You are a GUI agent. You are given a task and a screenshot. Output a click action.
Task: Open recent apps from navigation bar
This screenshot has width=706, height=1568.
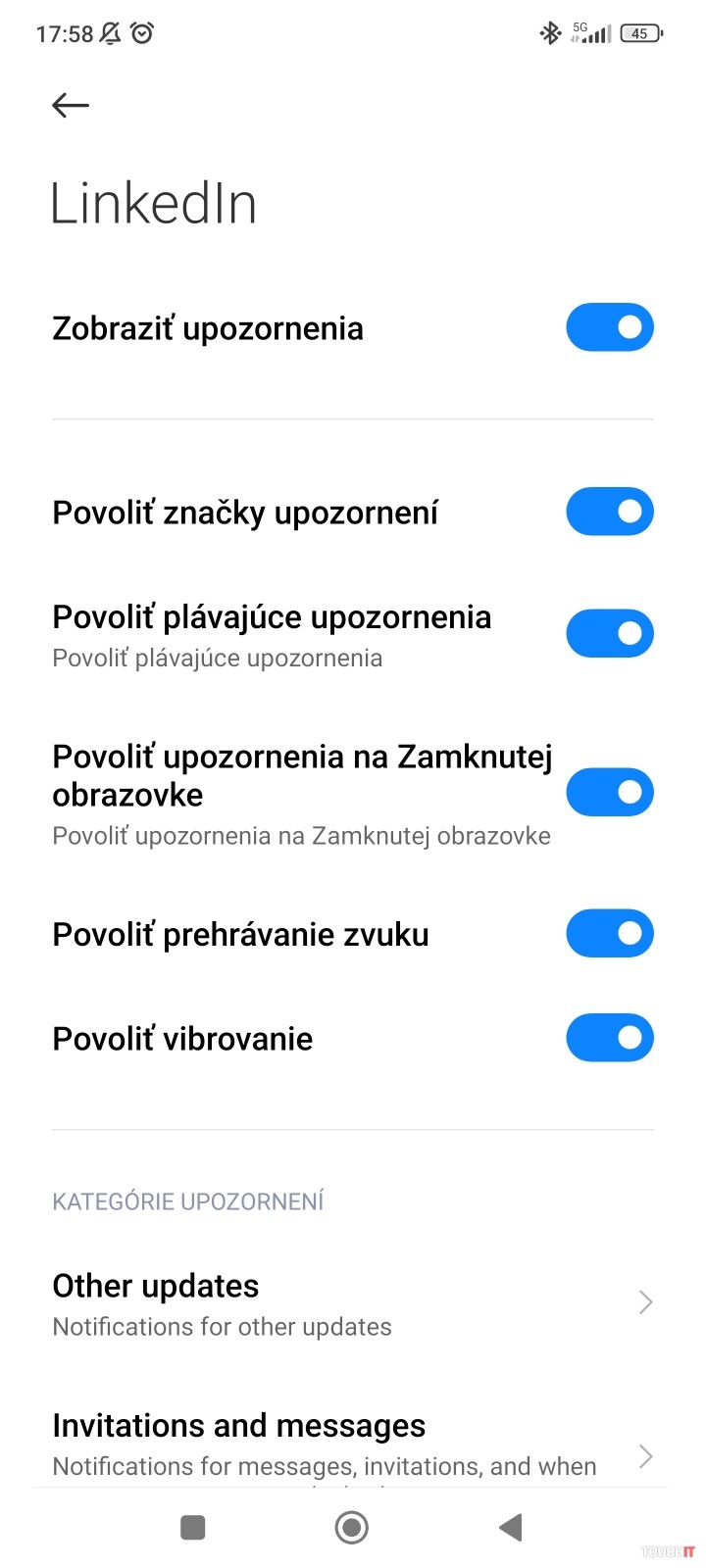coord(193,1527)
